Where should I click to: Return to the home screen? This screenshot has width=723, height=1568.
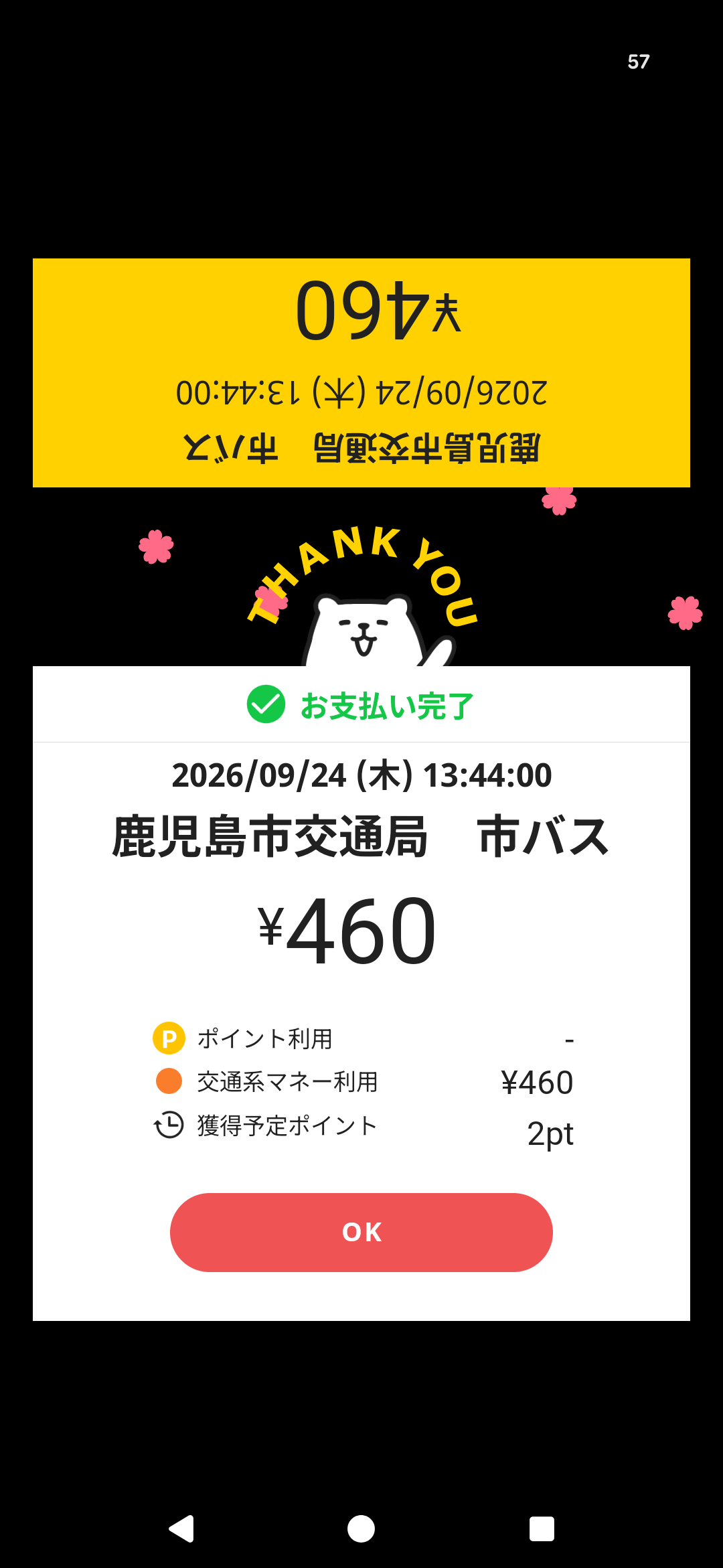tap(361, 1528)
